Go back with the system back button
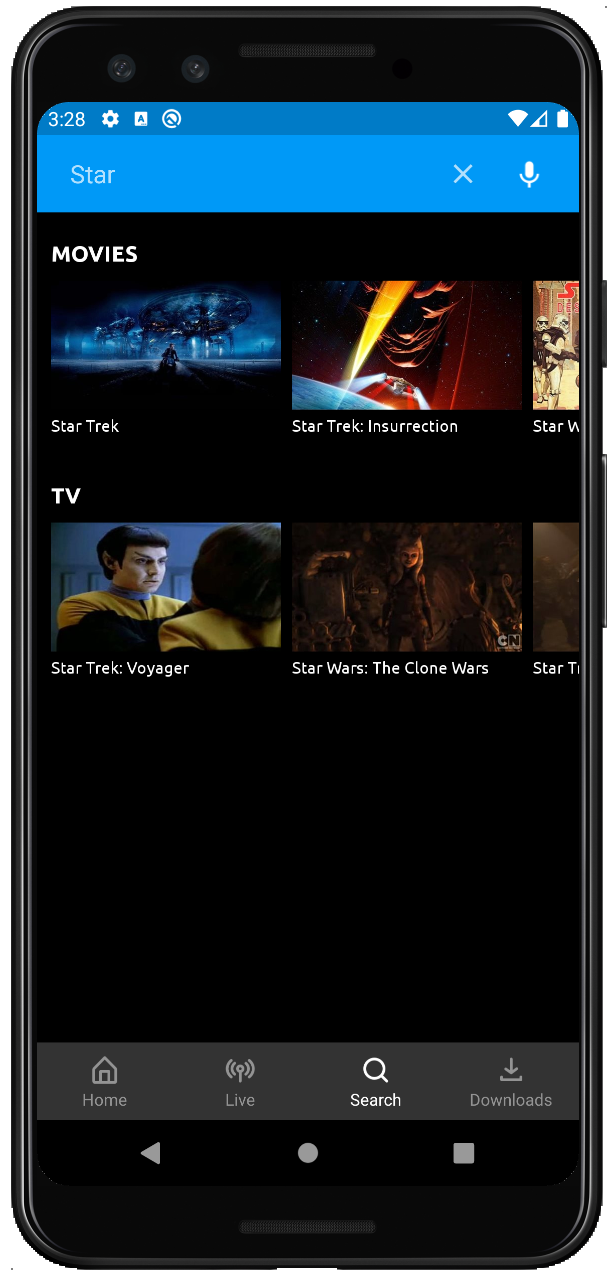611x1282 pixels. point(151,1153)
